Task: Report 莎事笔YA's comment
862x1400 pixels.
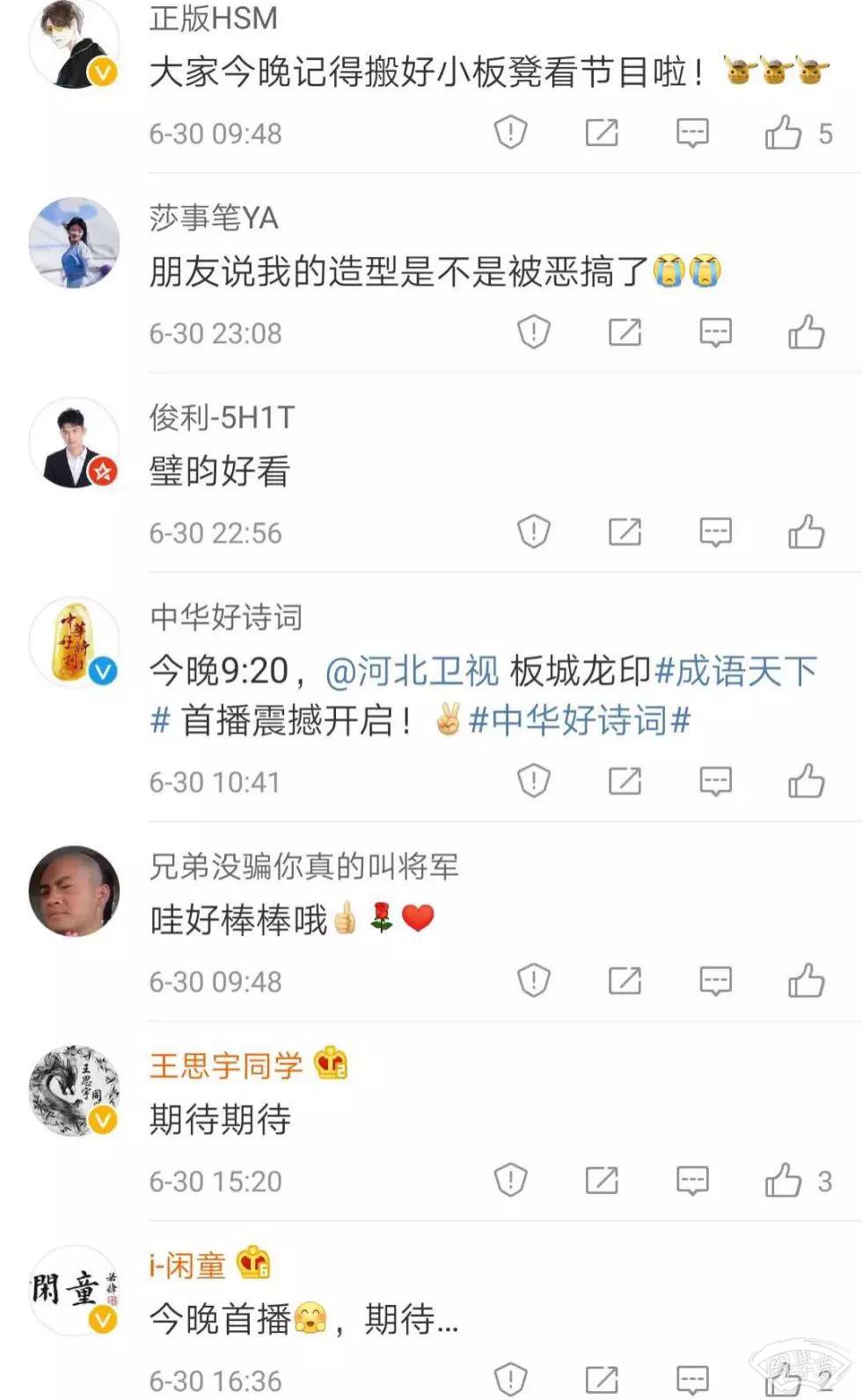Action: tap(533, 333)
